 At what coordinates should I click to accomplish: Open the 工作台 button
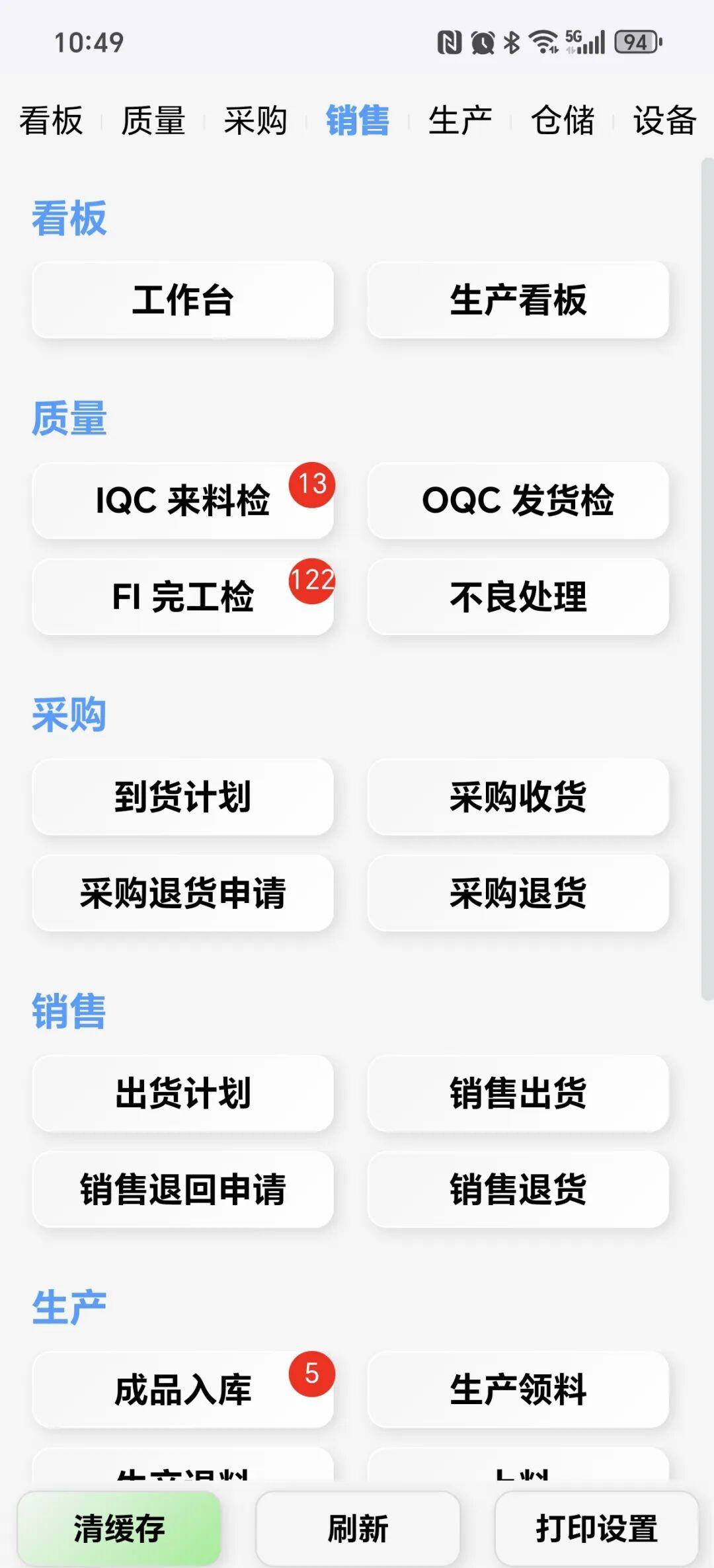coord(183,300)
